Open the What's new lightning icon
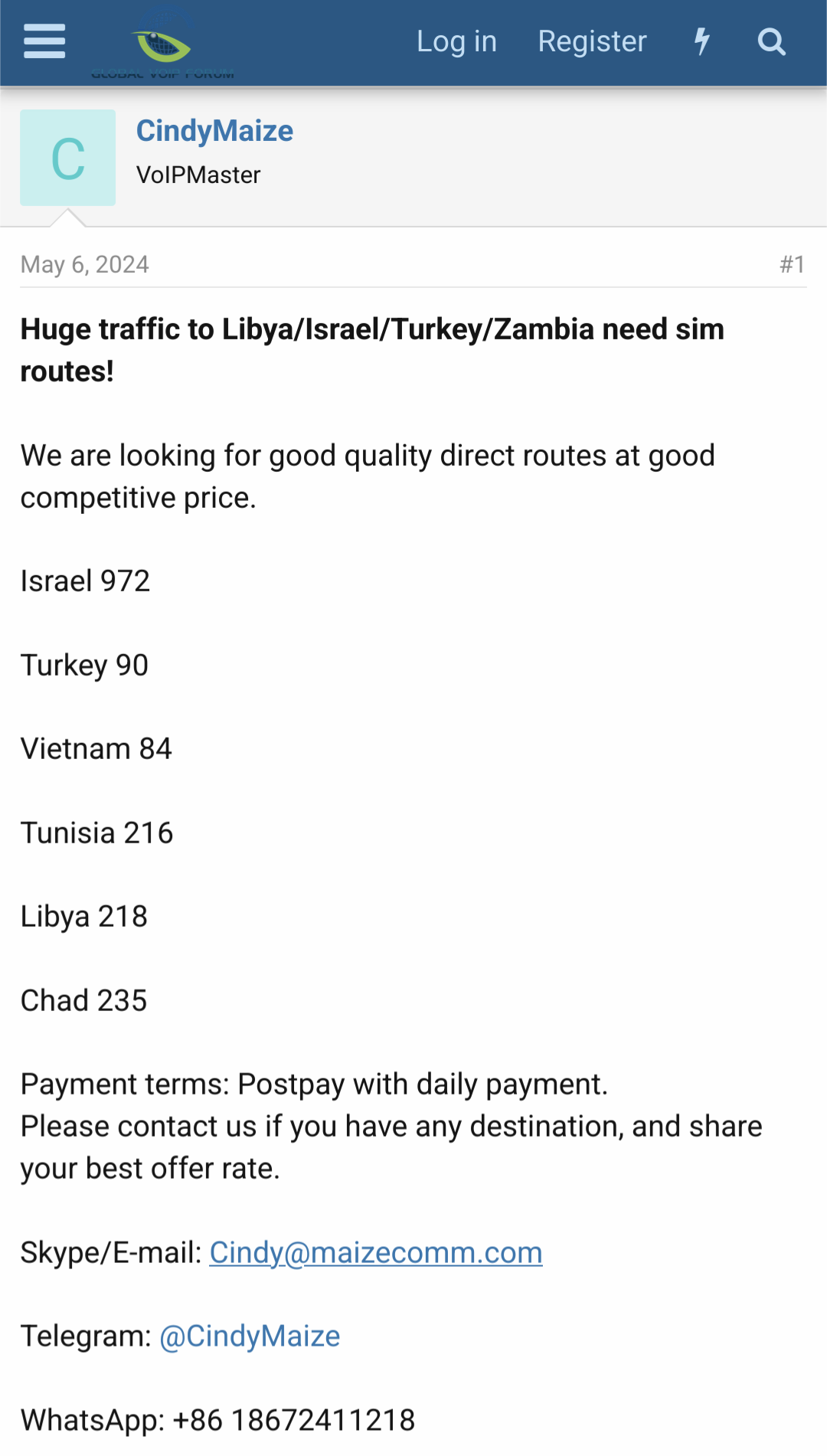This screenshot has width=827, height=1456. (701, 41)
